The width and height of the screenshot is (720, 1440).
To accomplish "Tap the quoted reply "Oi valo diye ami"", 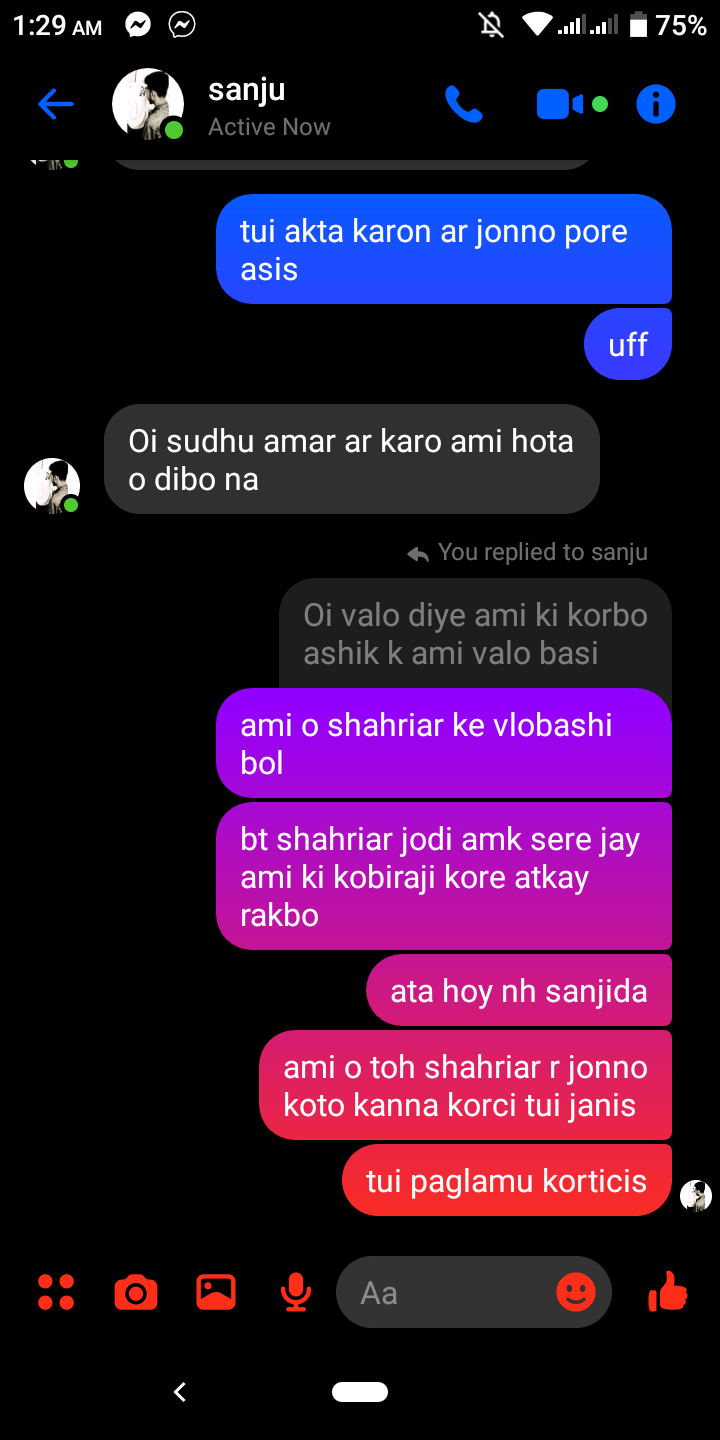I will point(475,633).
